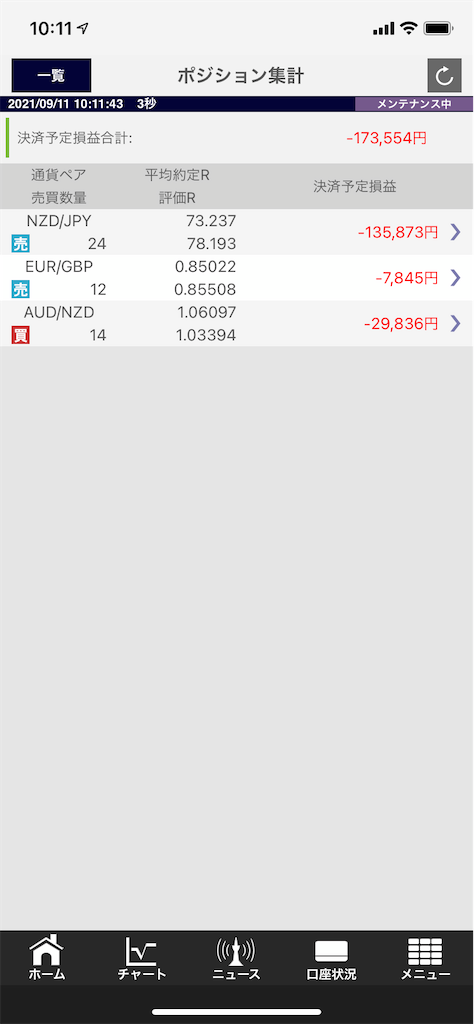Tap the 一覧 button
This screenshot has height=1024, width=474.
pyautogui.click(x=52, y=76)
